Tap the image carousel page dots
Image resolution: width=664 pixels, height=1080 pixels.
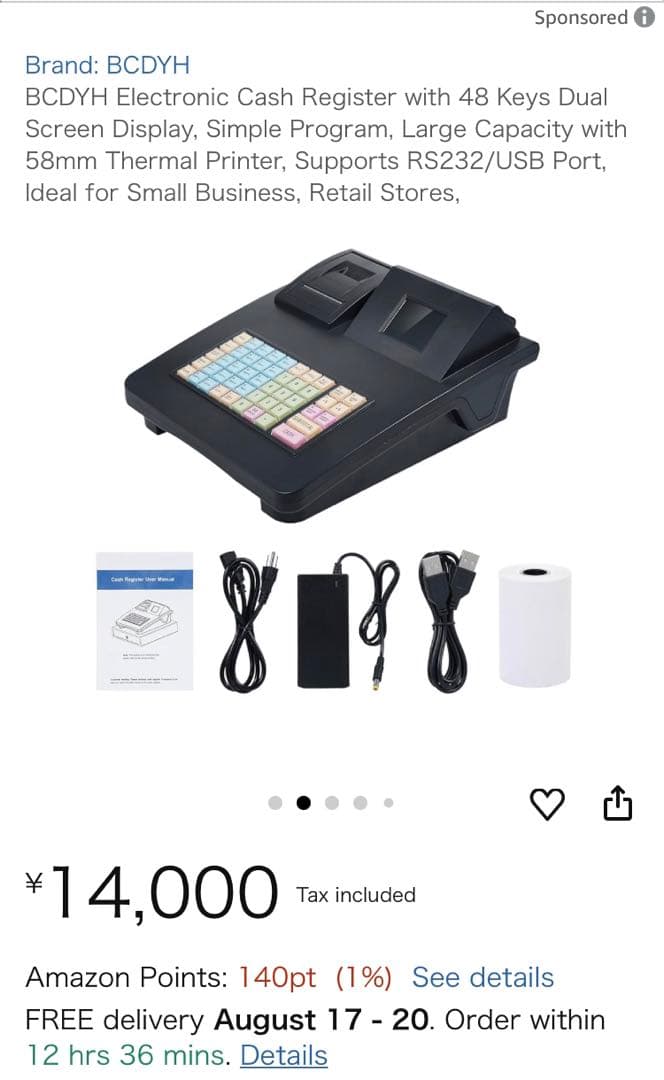[332, 802]
